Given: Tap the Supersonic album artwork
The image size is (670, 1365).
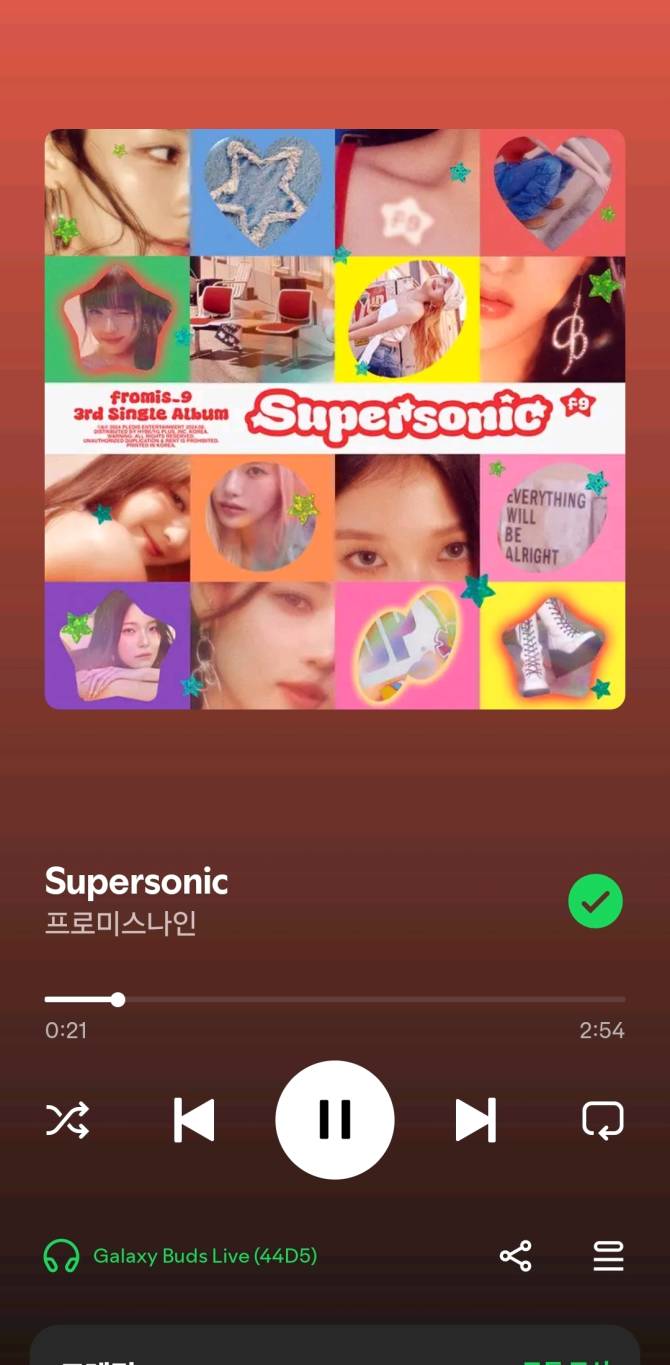Looking at the screenshot, I should (334, 419).
